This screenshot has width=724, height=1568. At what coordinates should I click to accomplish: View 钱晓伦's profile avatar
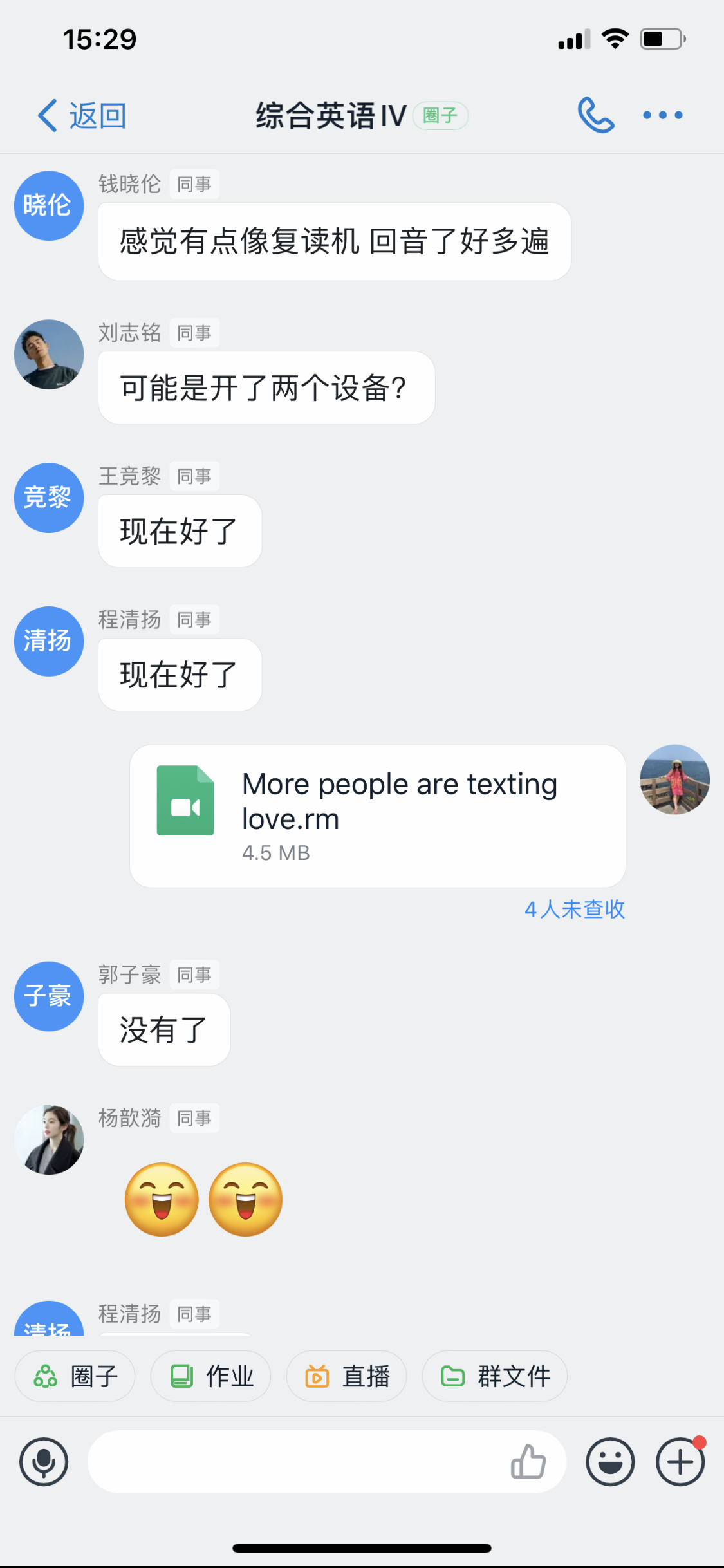tap(49, 206)
